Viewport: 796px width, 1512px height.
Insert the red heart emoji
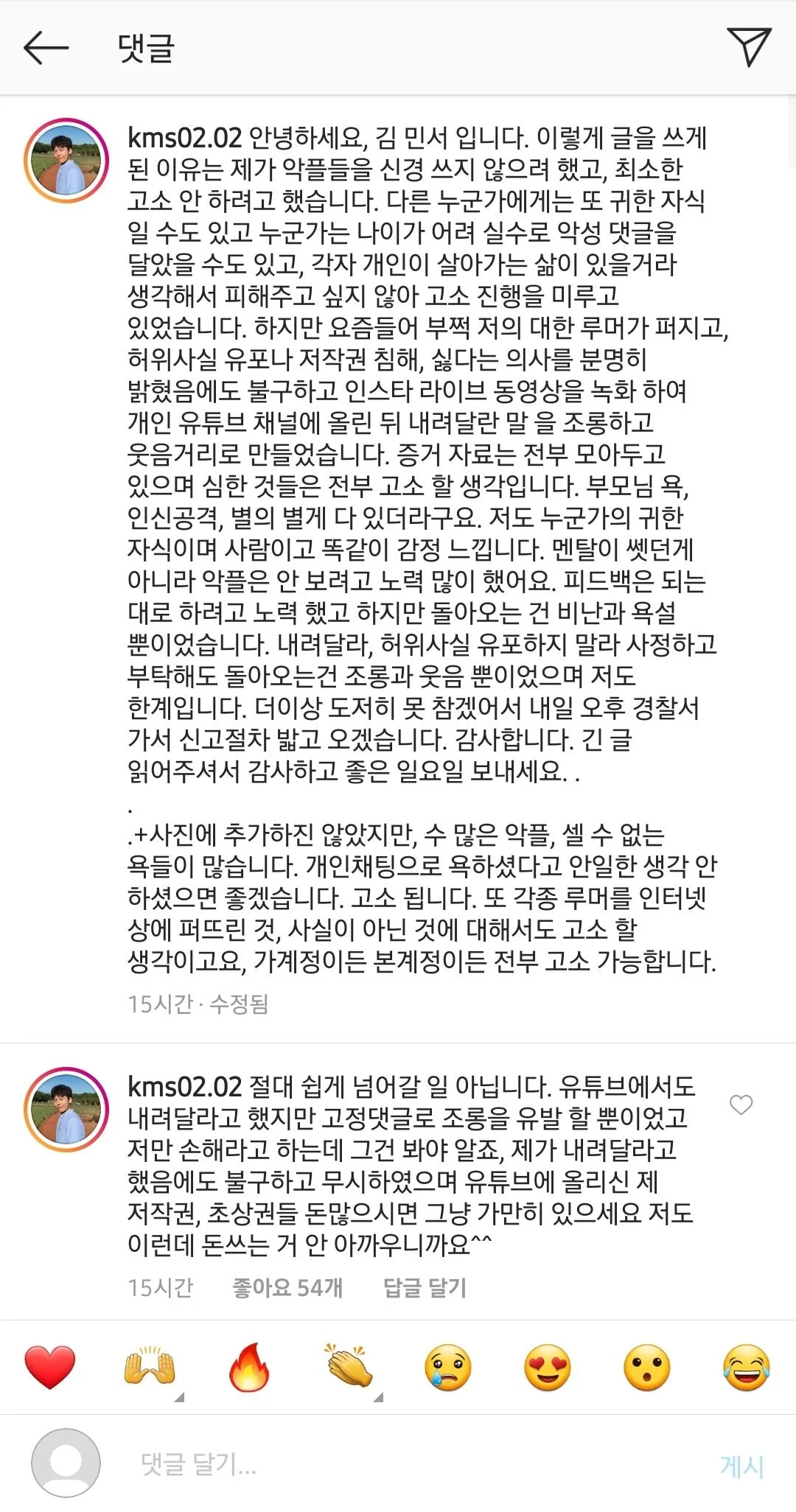(50, 1368)
